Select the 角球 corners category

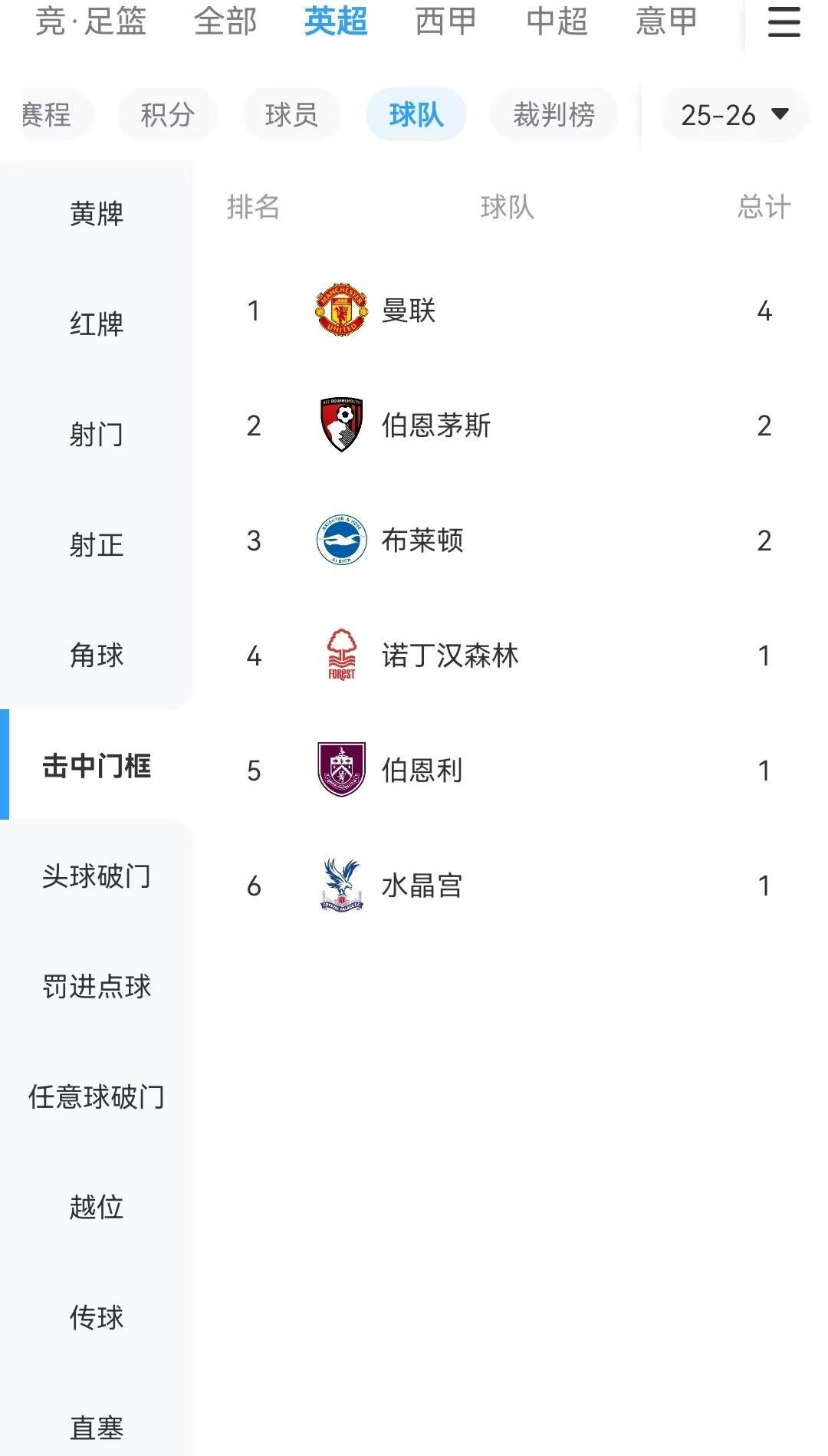click(97, 656)
